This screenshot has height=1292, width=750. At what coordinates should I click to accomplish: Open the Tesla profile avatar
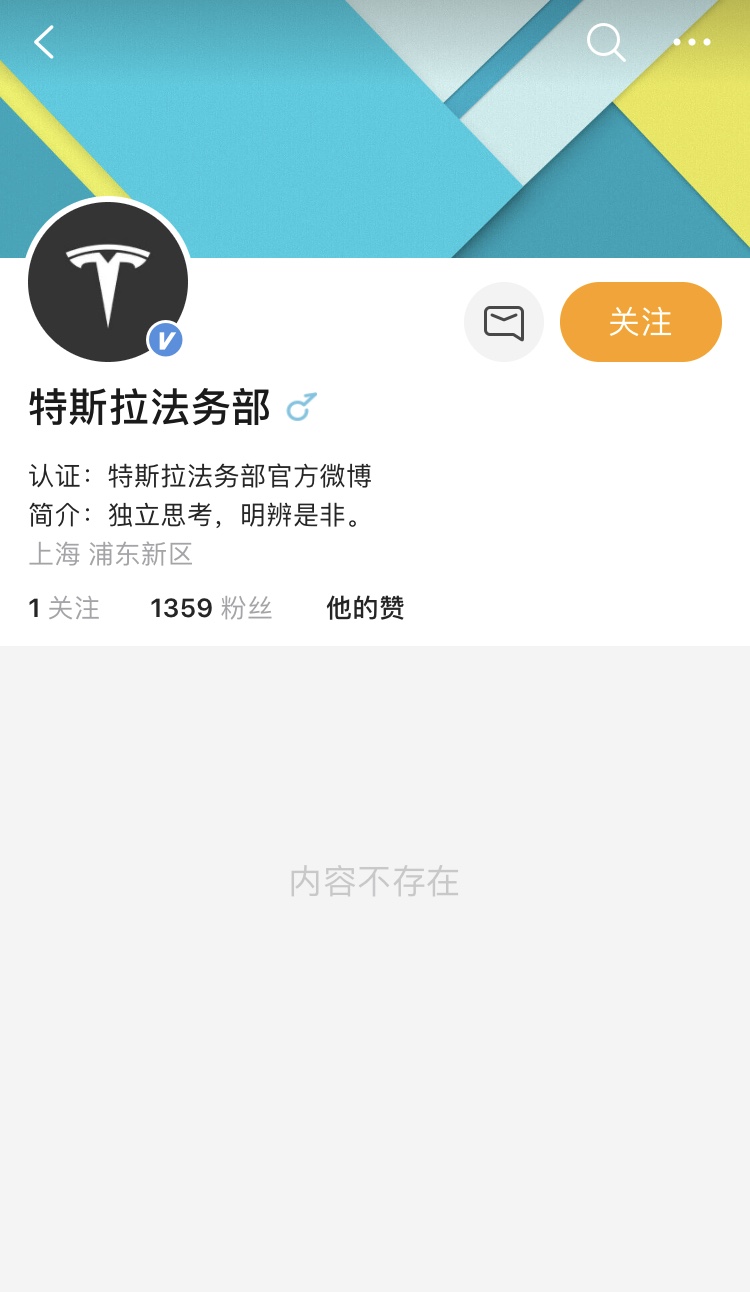[108, 282]
